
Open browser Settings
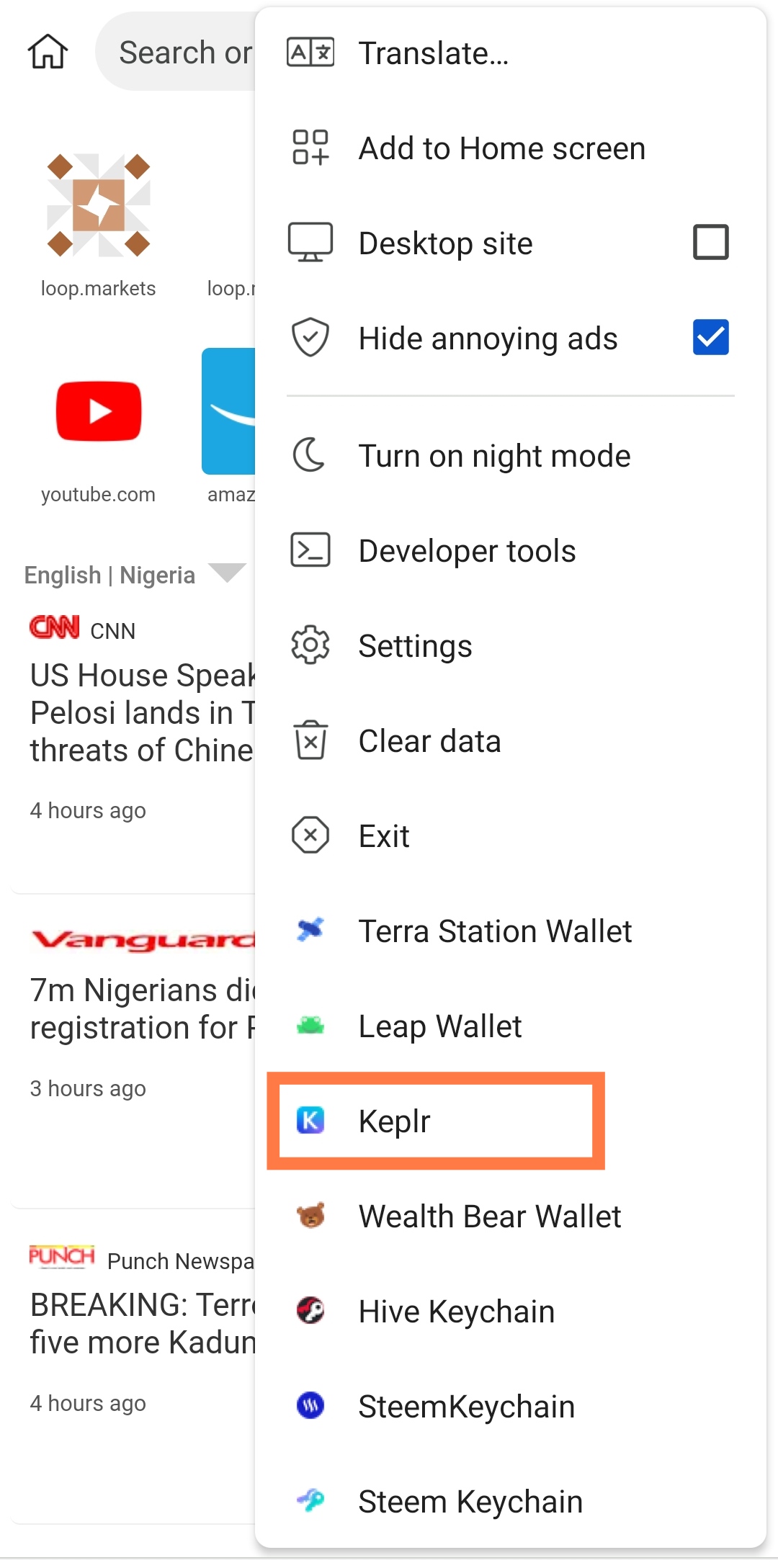pos(415,646)
